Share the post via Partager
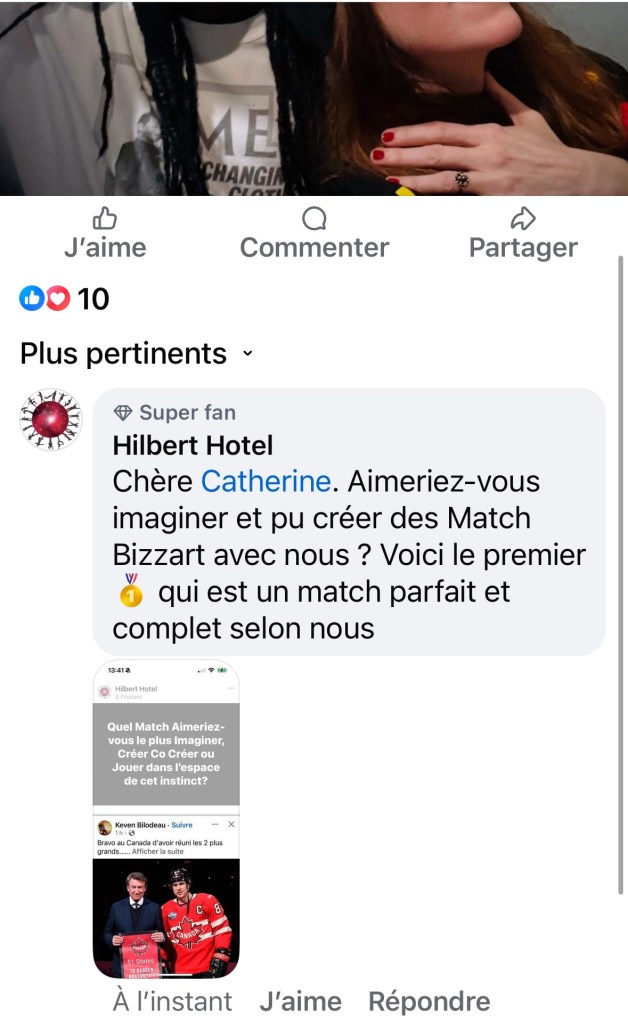 pos(523,234)
